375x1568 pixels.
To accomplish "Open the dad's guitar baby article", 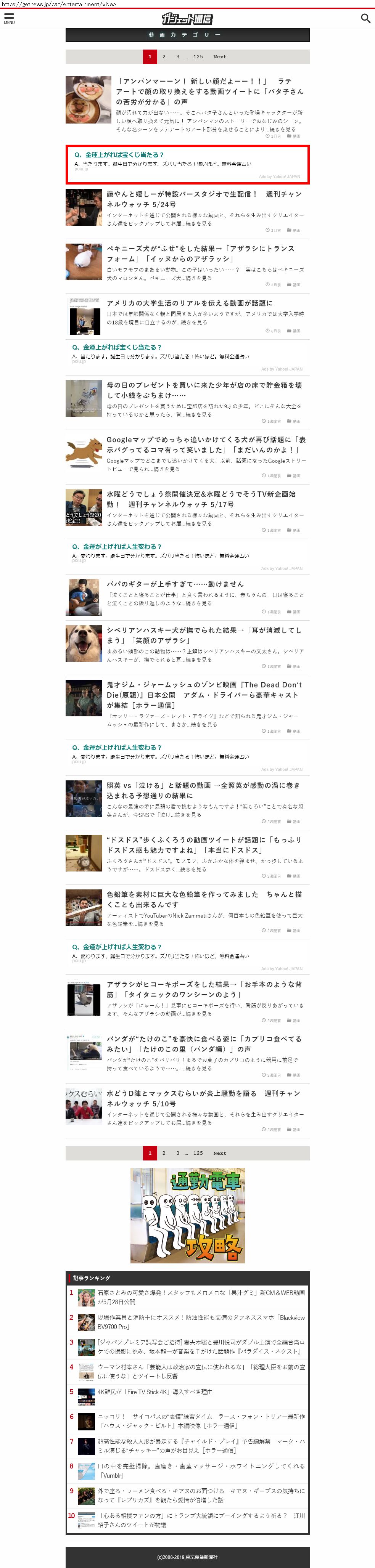I will tap(175, 584).
